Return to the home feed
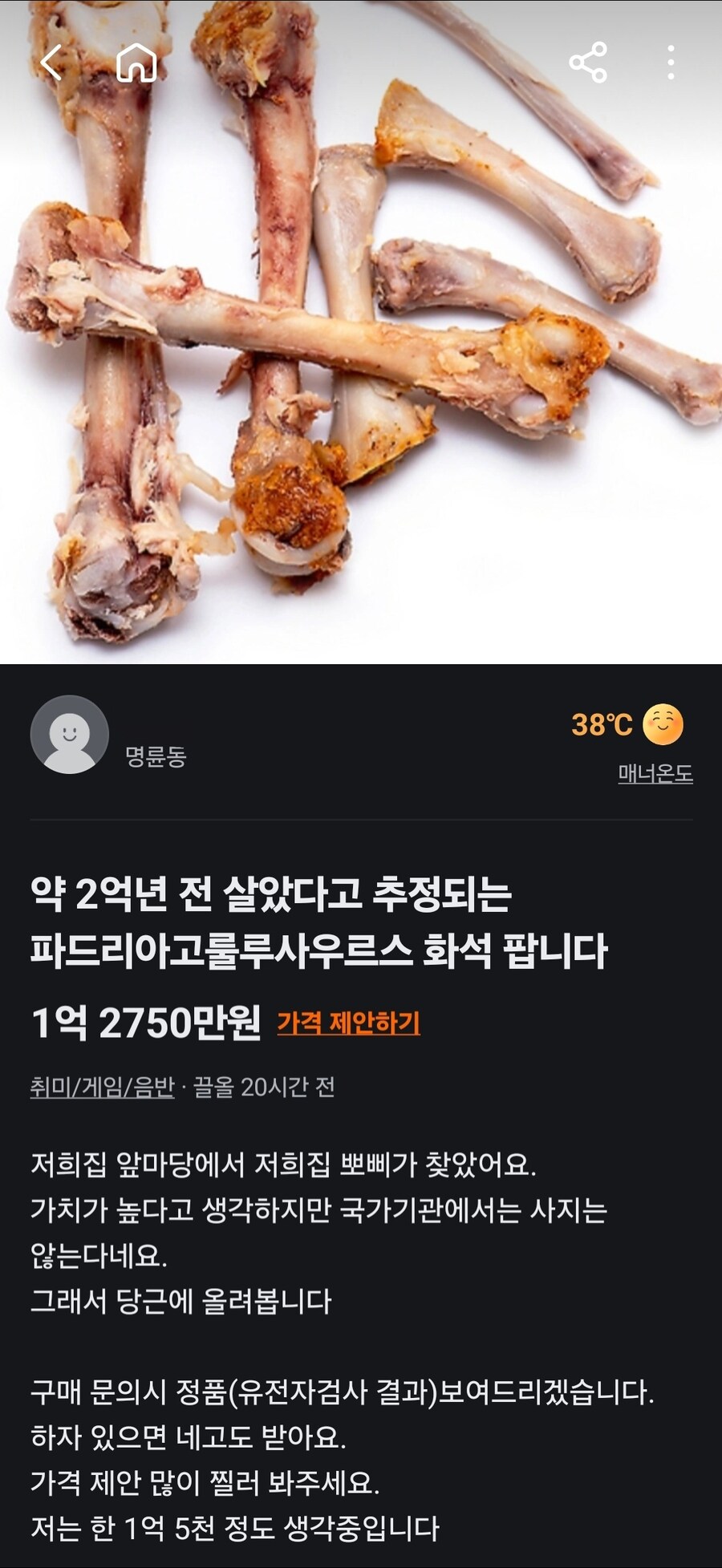 coord(136,63)
